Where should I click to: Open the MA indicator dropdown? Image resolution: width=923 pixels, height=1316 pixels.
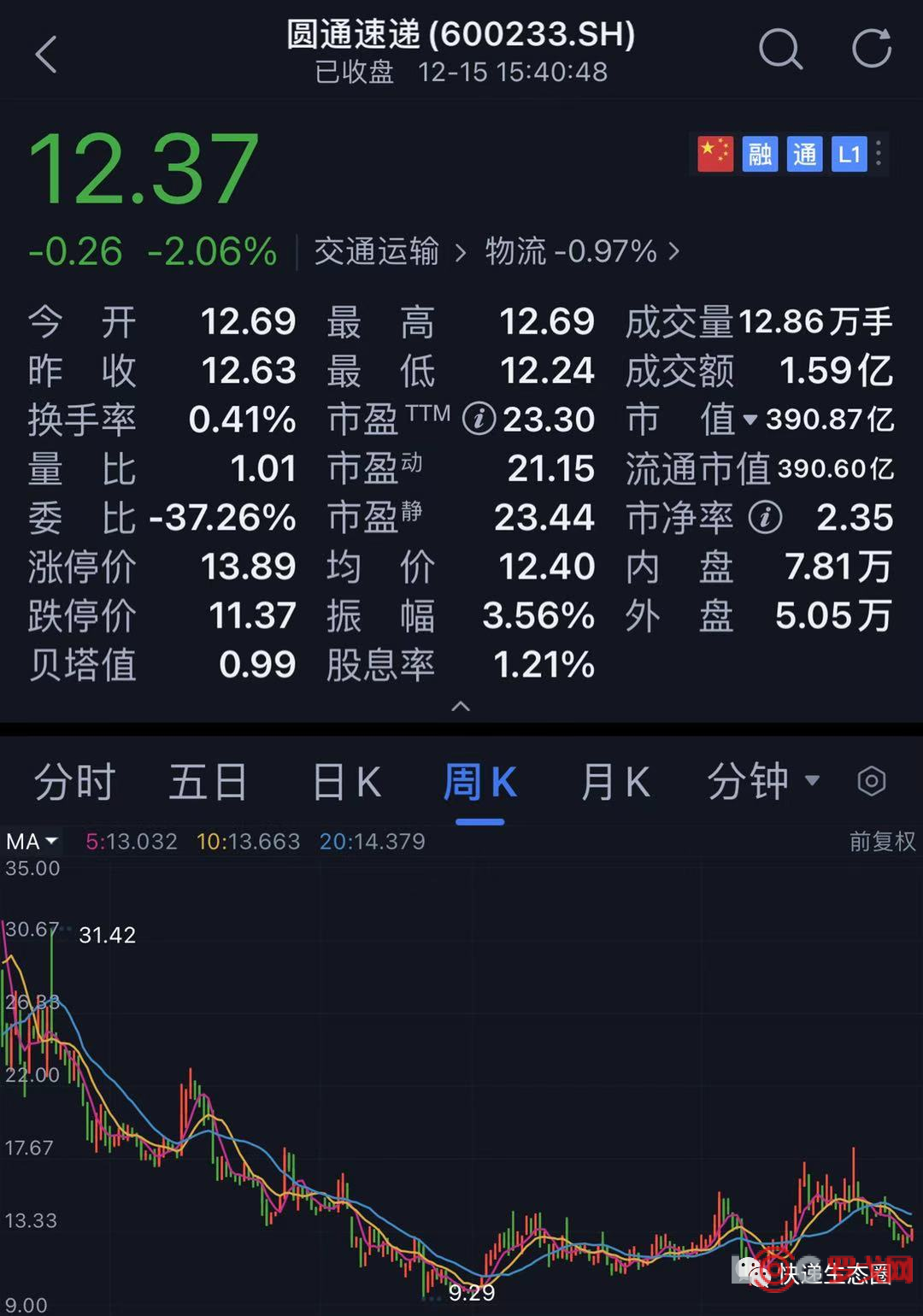[32, 842]
